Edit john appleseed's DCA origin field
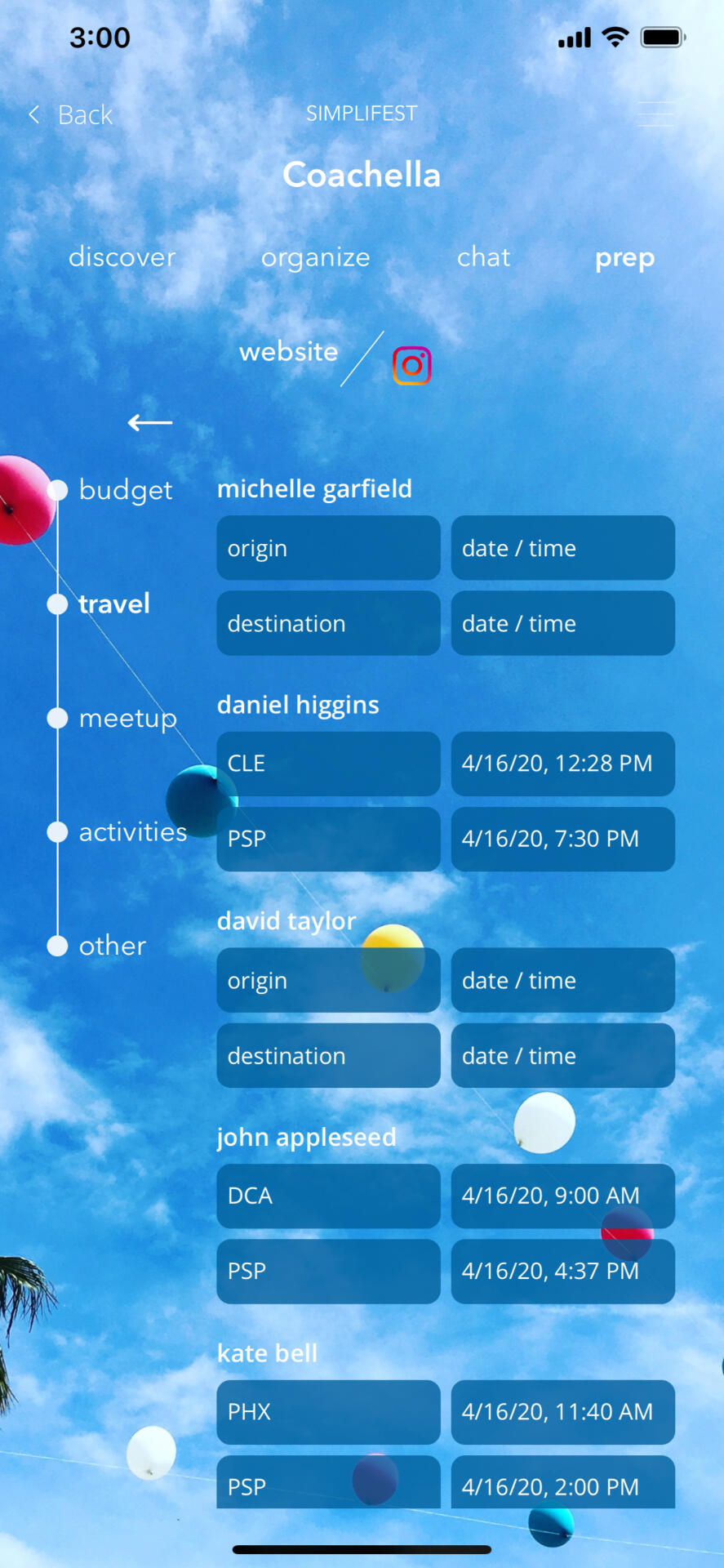The width and height of the screenshot is (724, 1568). tap(328, 1196)
